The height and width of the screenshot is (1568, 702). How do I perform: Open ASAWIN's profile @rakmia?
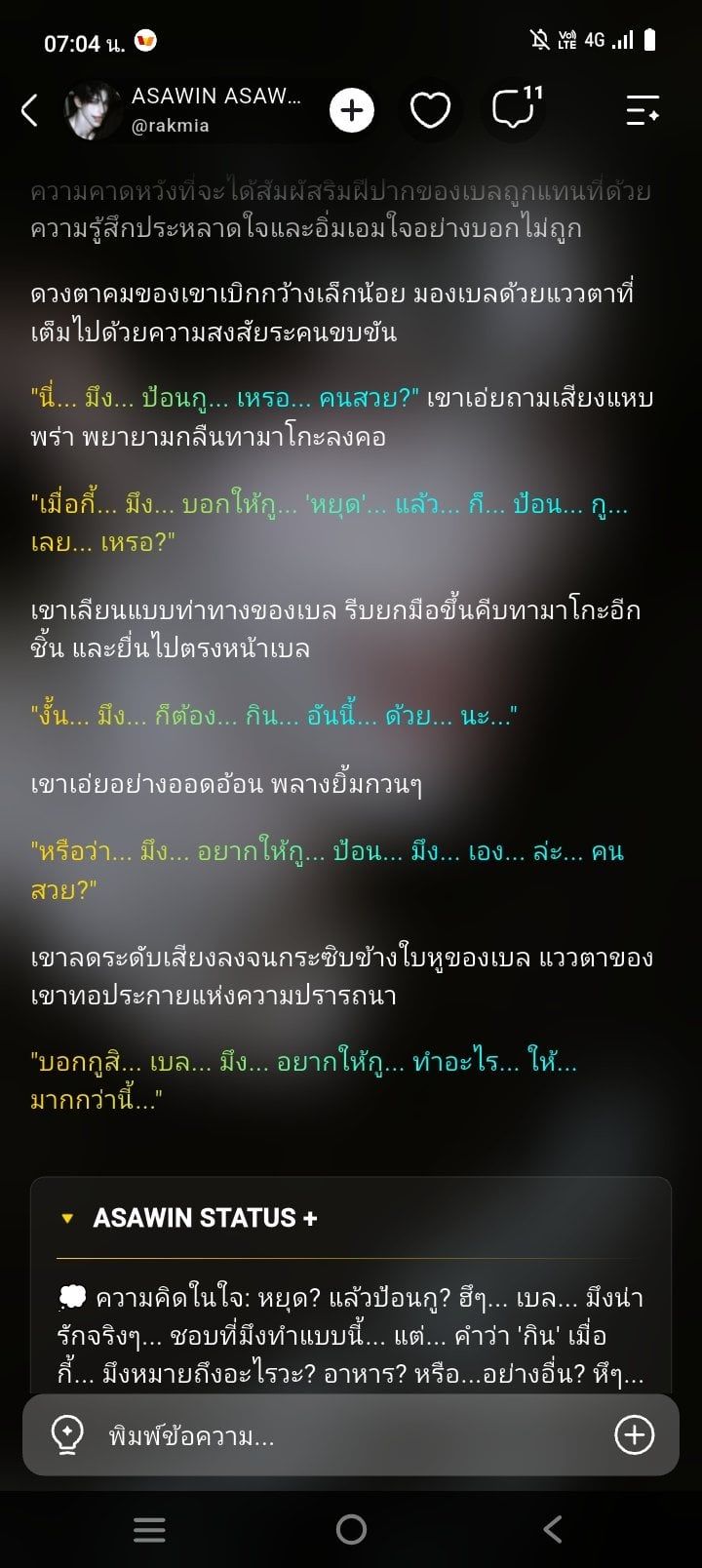coord(185,110)
